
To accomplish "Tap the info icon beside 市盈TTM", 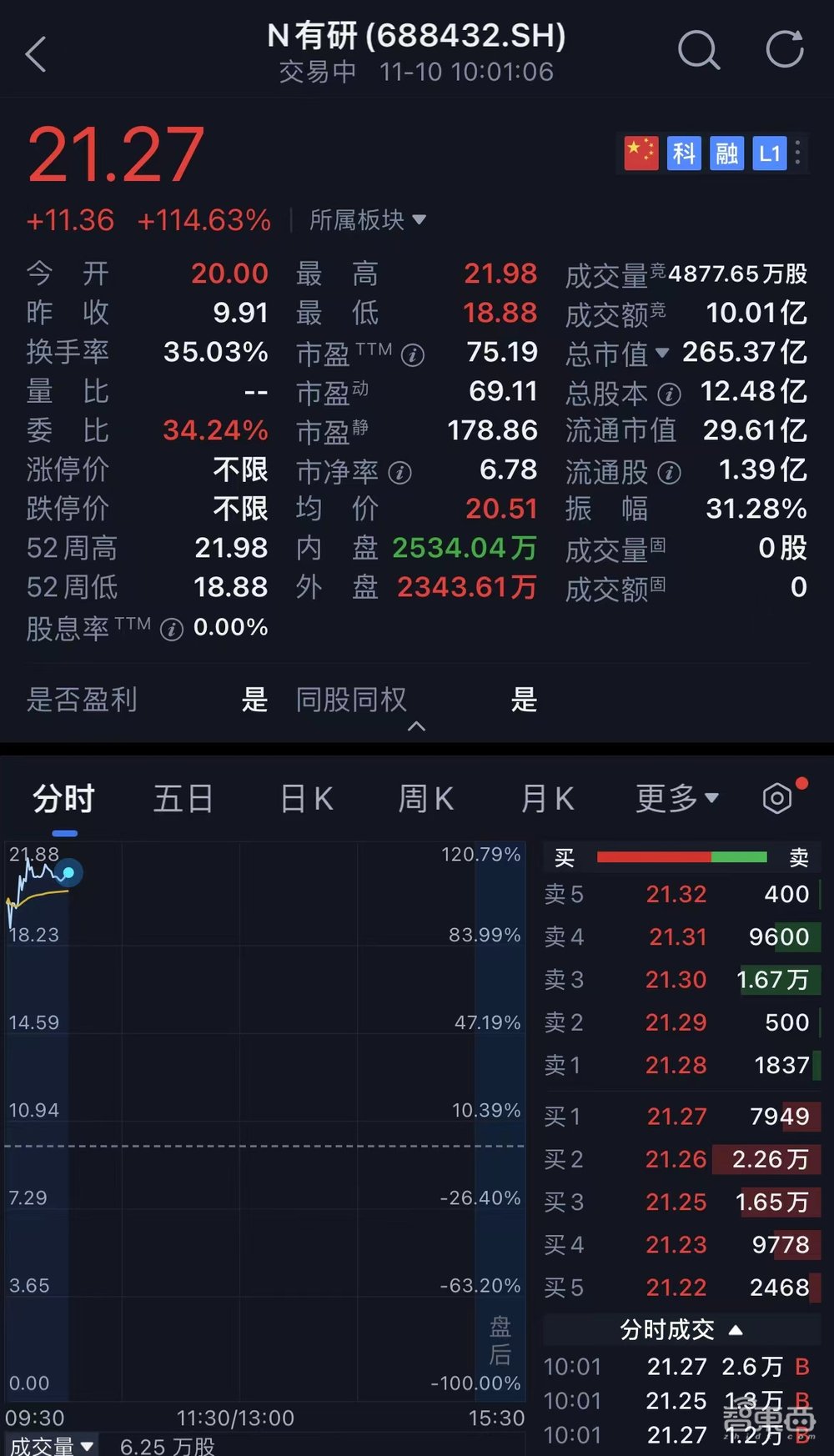I will (x=412, y=354).
